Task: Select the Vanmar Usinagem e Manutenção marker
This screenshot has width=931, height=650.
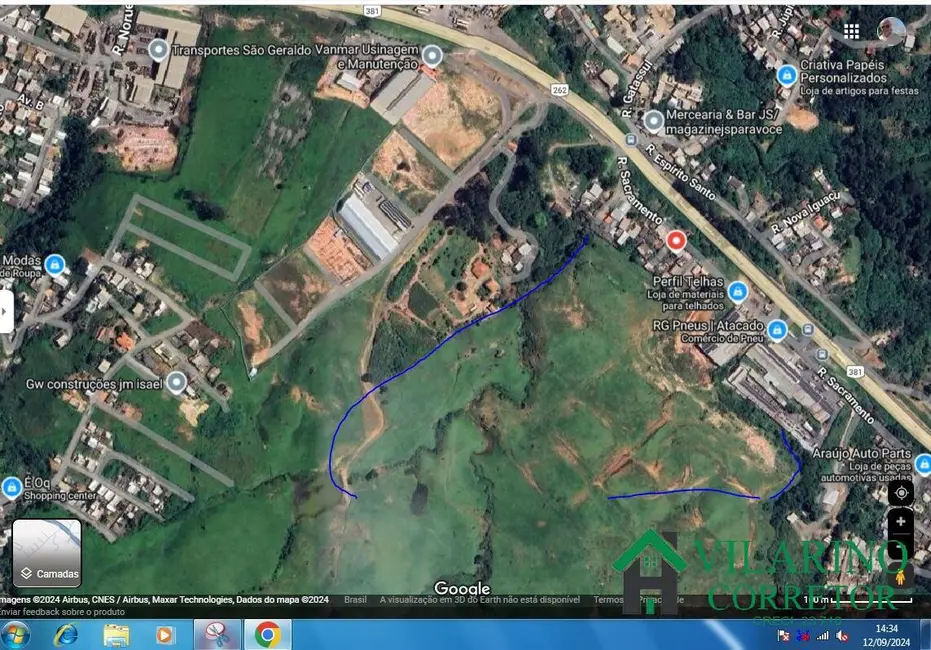Action: pos(432,54)
